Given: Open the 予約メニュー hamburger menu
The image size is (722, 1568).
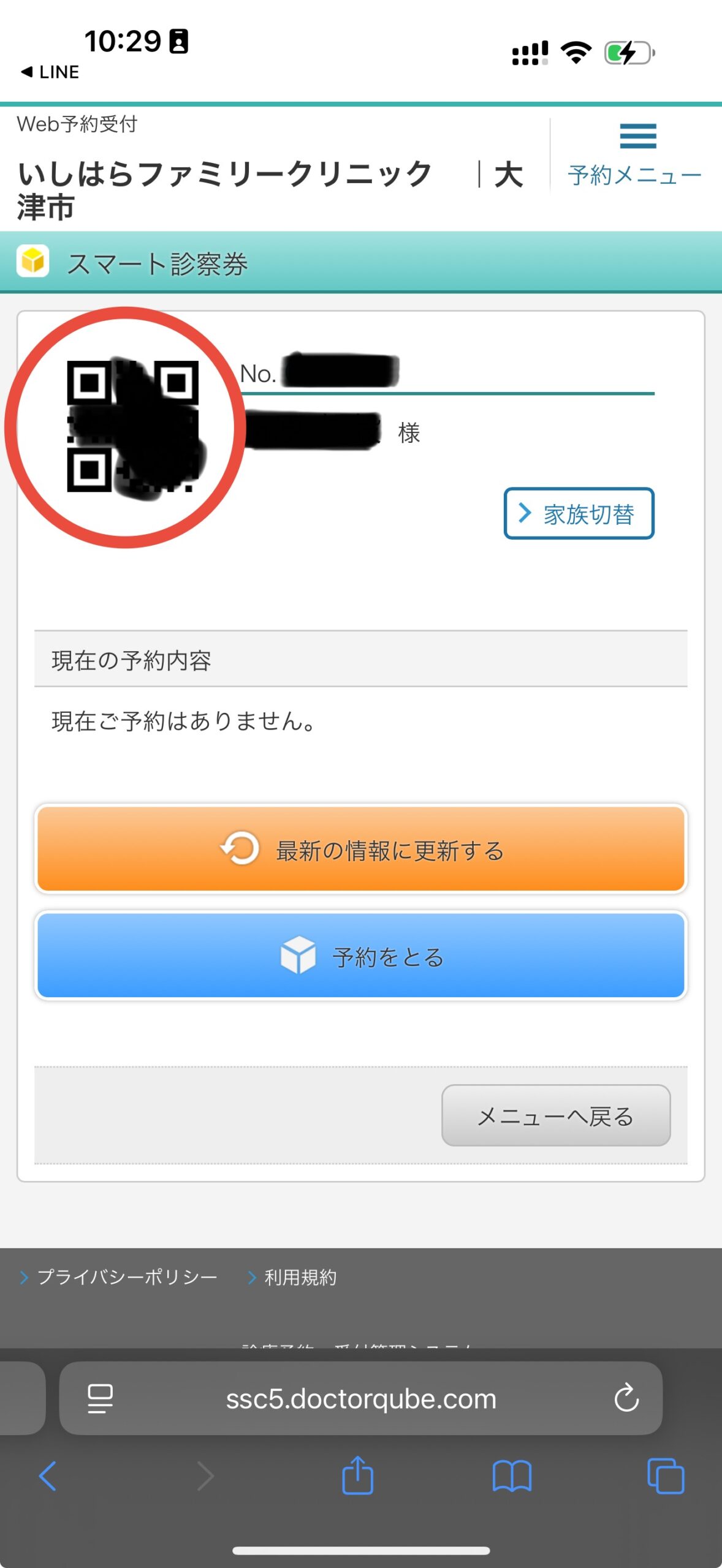Looking at the screenshot, I should point(635,154).
